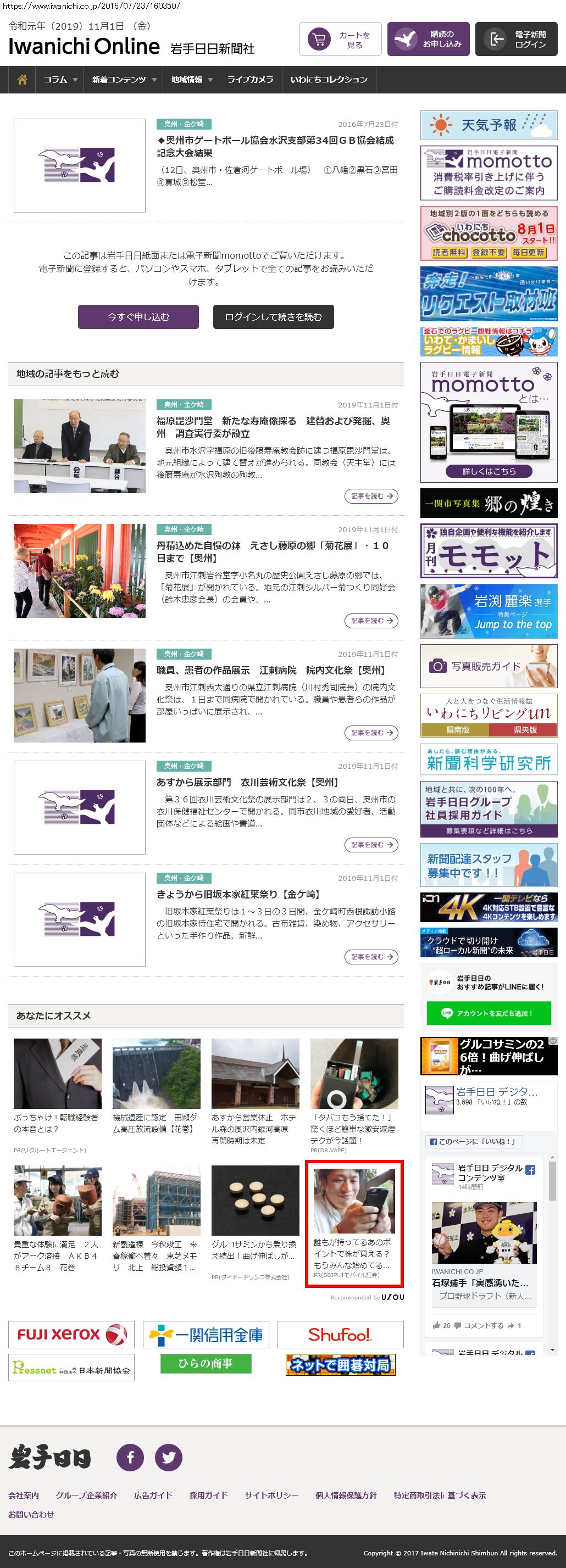This screenshot has width=566, height=1568.
Task: View the cart with カートを見る
Action: click(340, 40)
